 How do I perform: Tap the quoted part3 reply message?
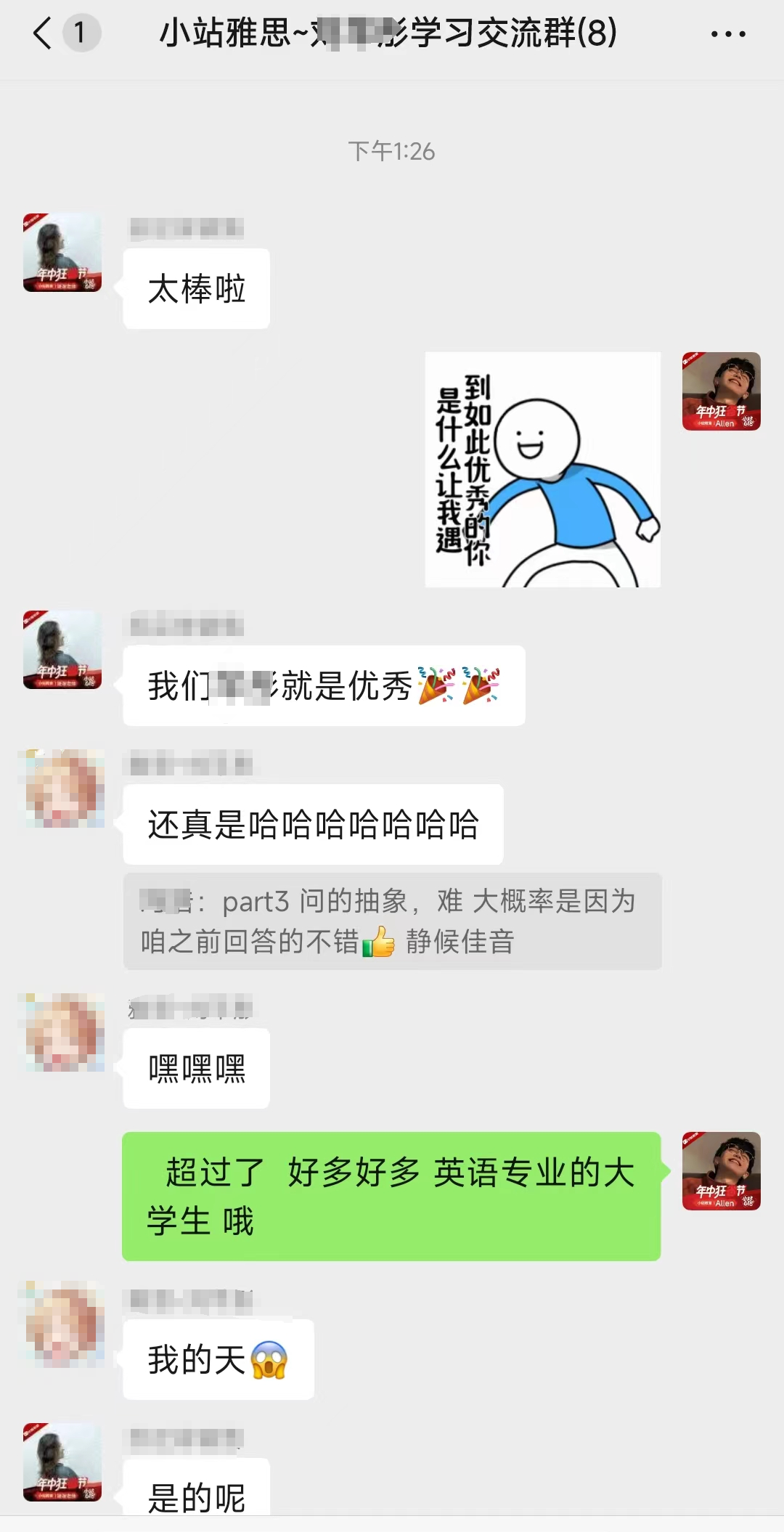pyautogui.click(x=392, y=921)
